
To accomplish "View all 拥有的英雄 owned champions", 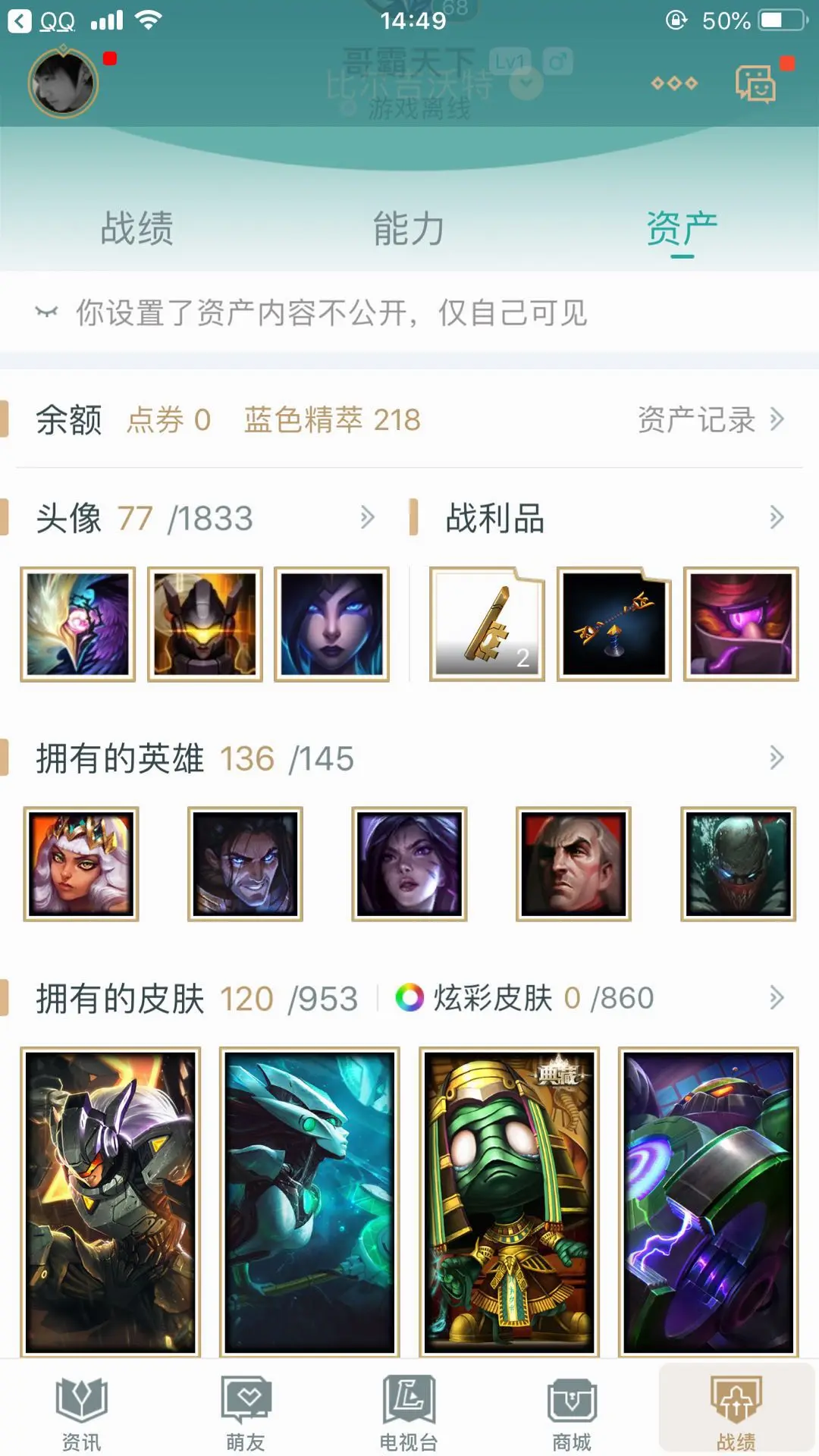I will coord(409,758).
